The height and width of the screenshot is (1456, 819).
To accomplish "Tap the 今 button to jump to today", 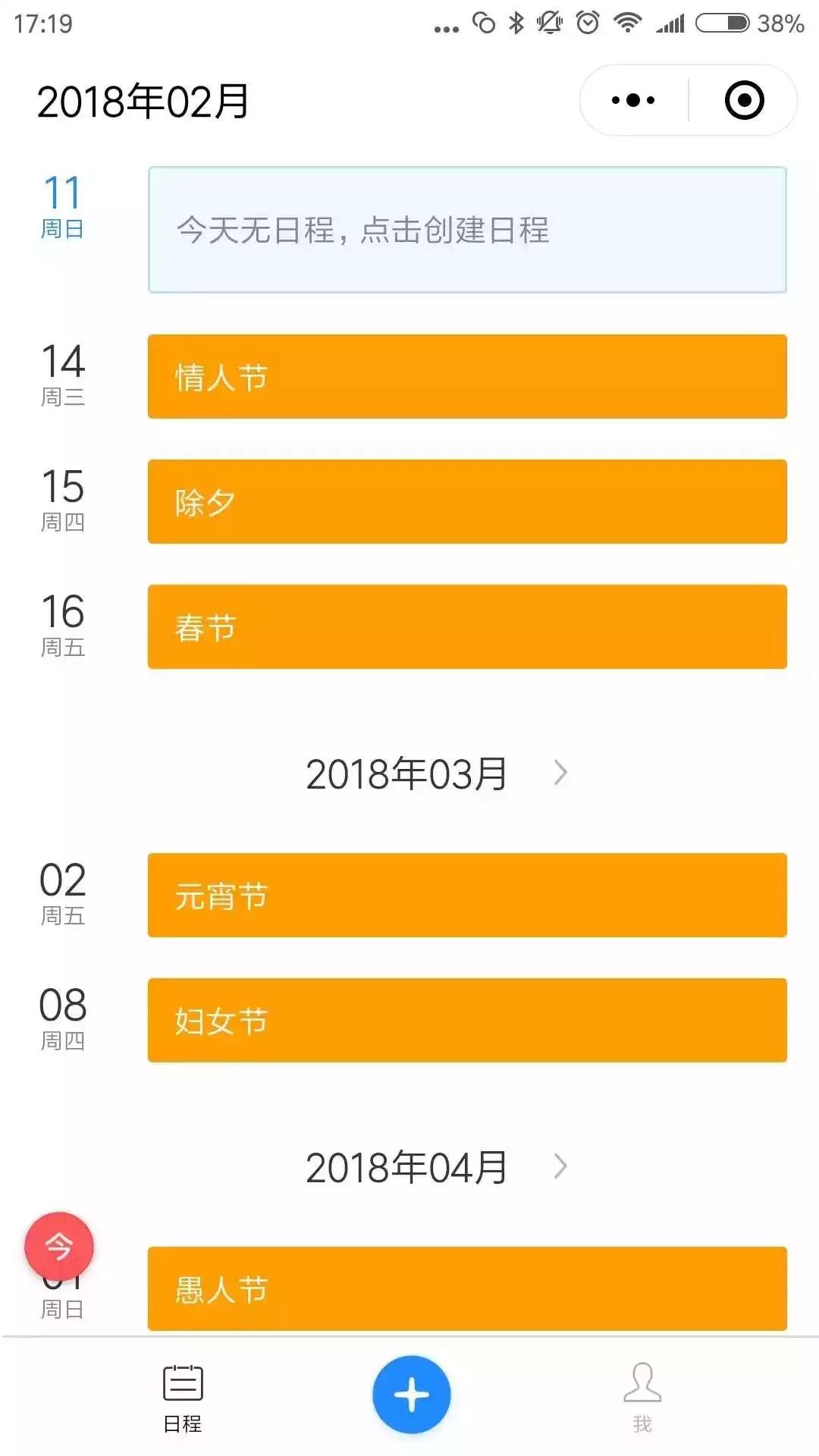I will coord(61,1244).
